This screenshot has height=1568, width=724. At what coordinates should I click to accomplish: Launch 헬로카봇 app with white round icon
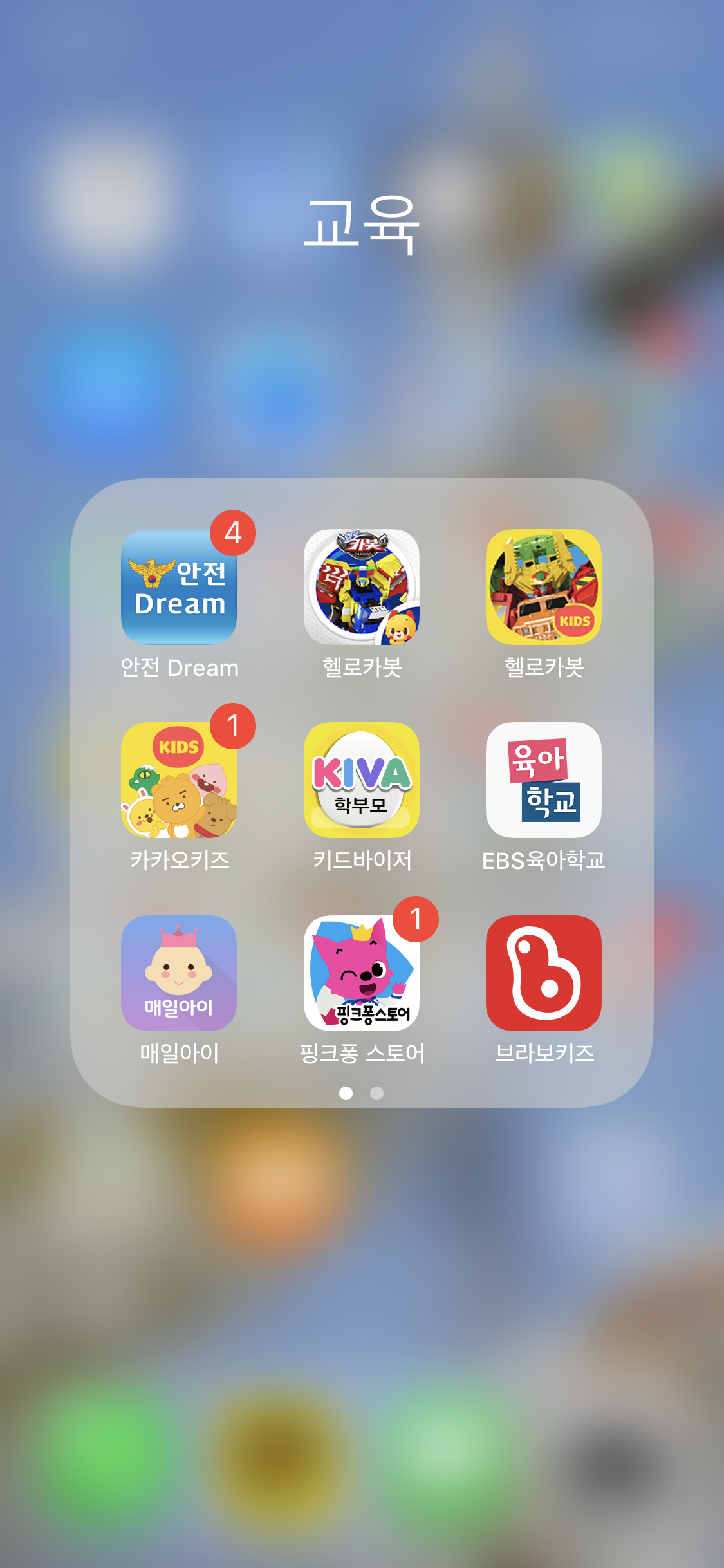[362, 587]
